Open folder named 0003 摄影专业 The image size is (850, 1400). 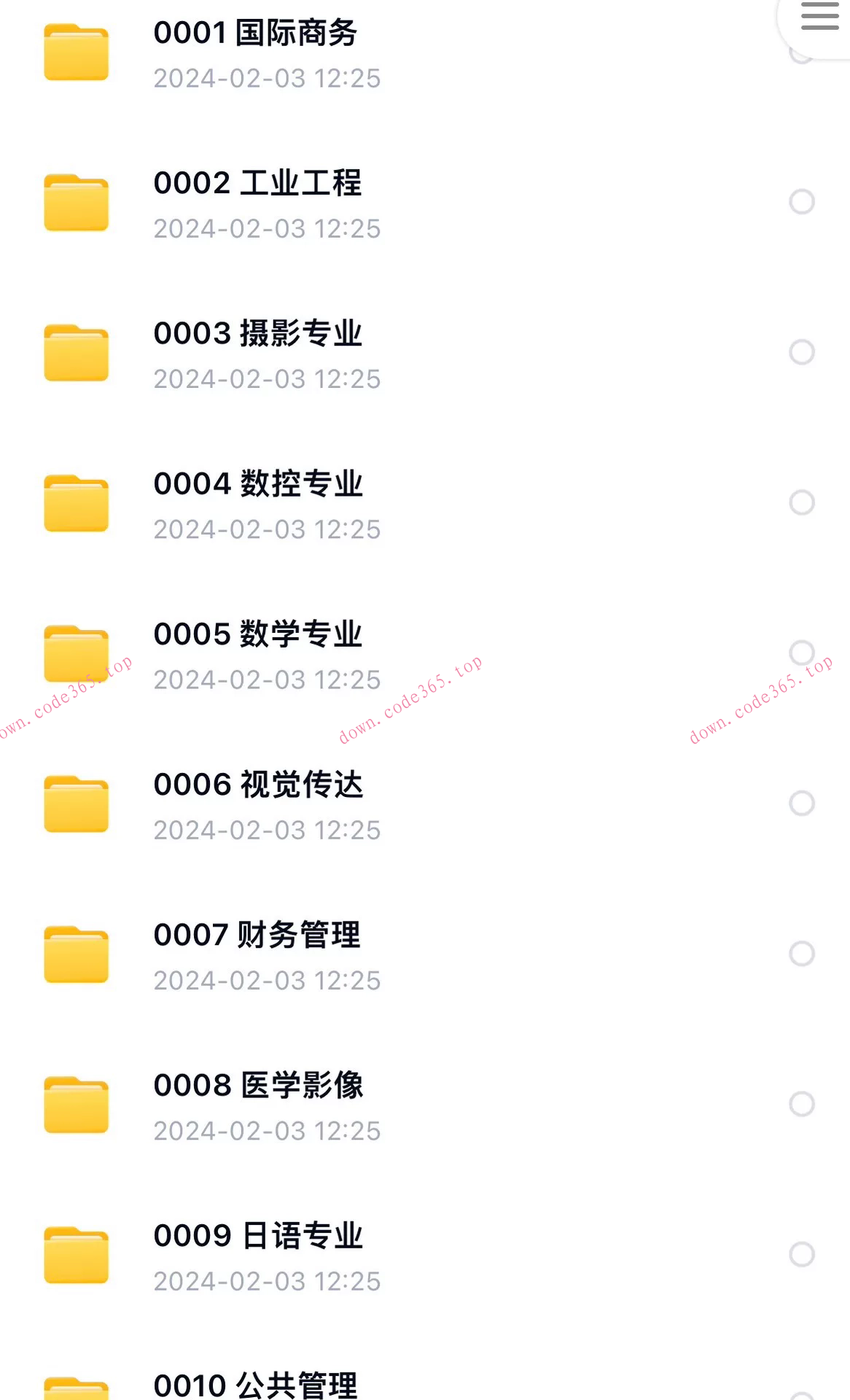(258, 333)
